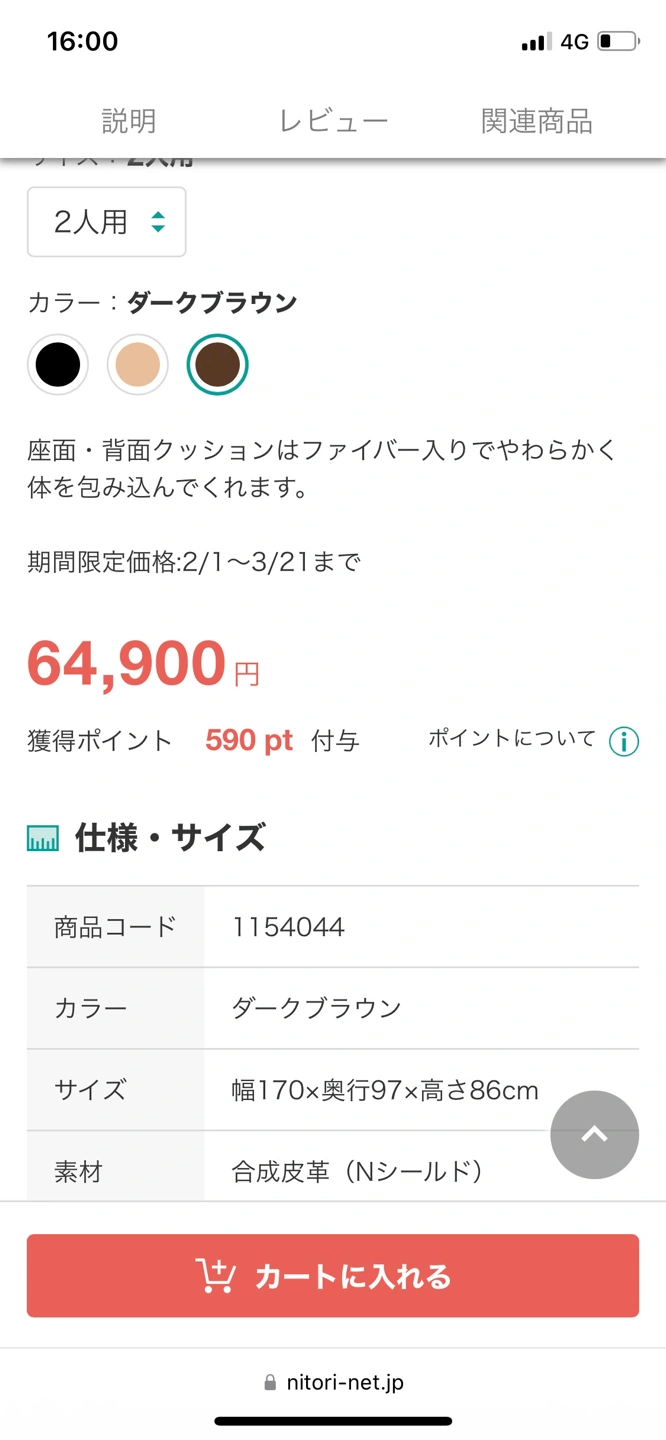Open the 2人用 size dropdown

107,222
